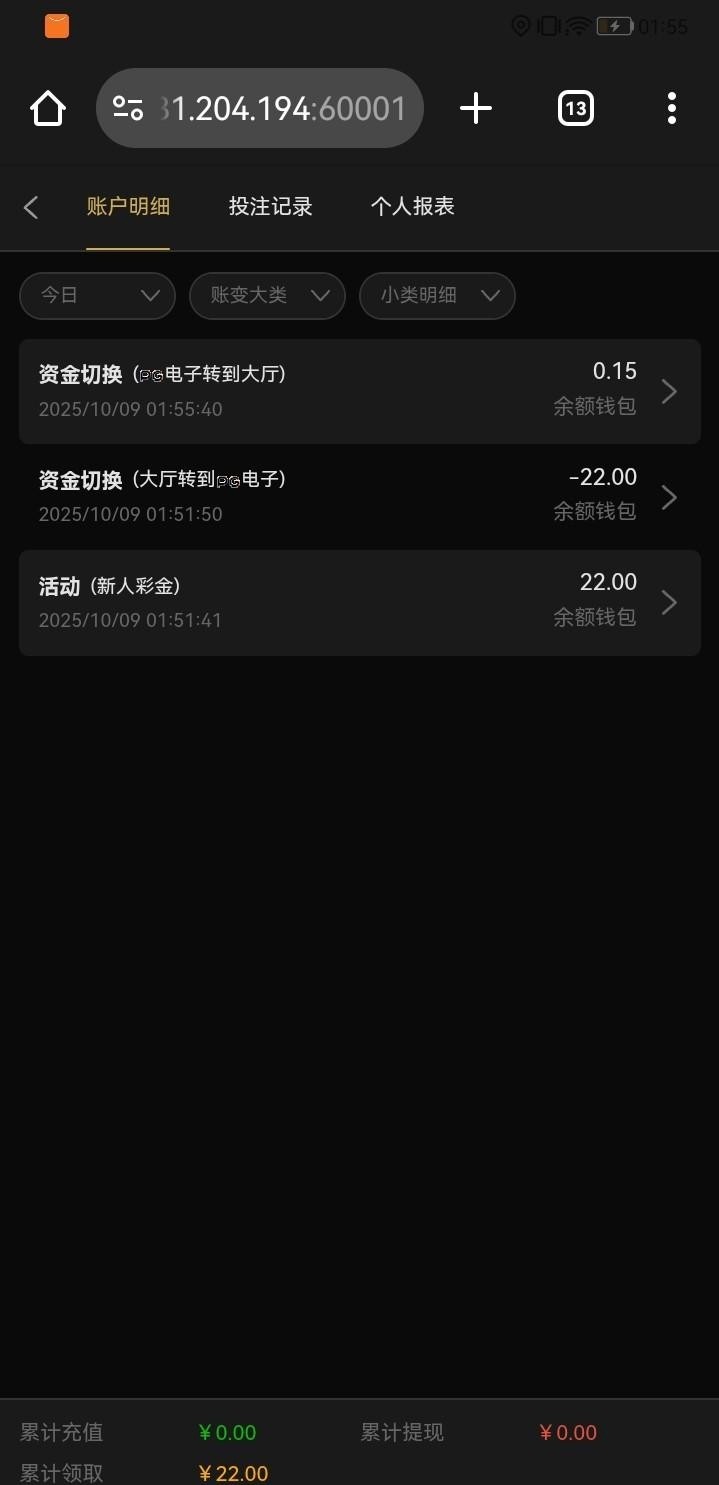Expand the 小类明细 filter dropdown

click(438, 295)
